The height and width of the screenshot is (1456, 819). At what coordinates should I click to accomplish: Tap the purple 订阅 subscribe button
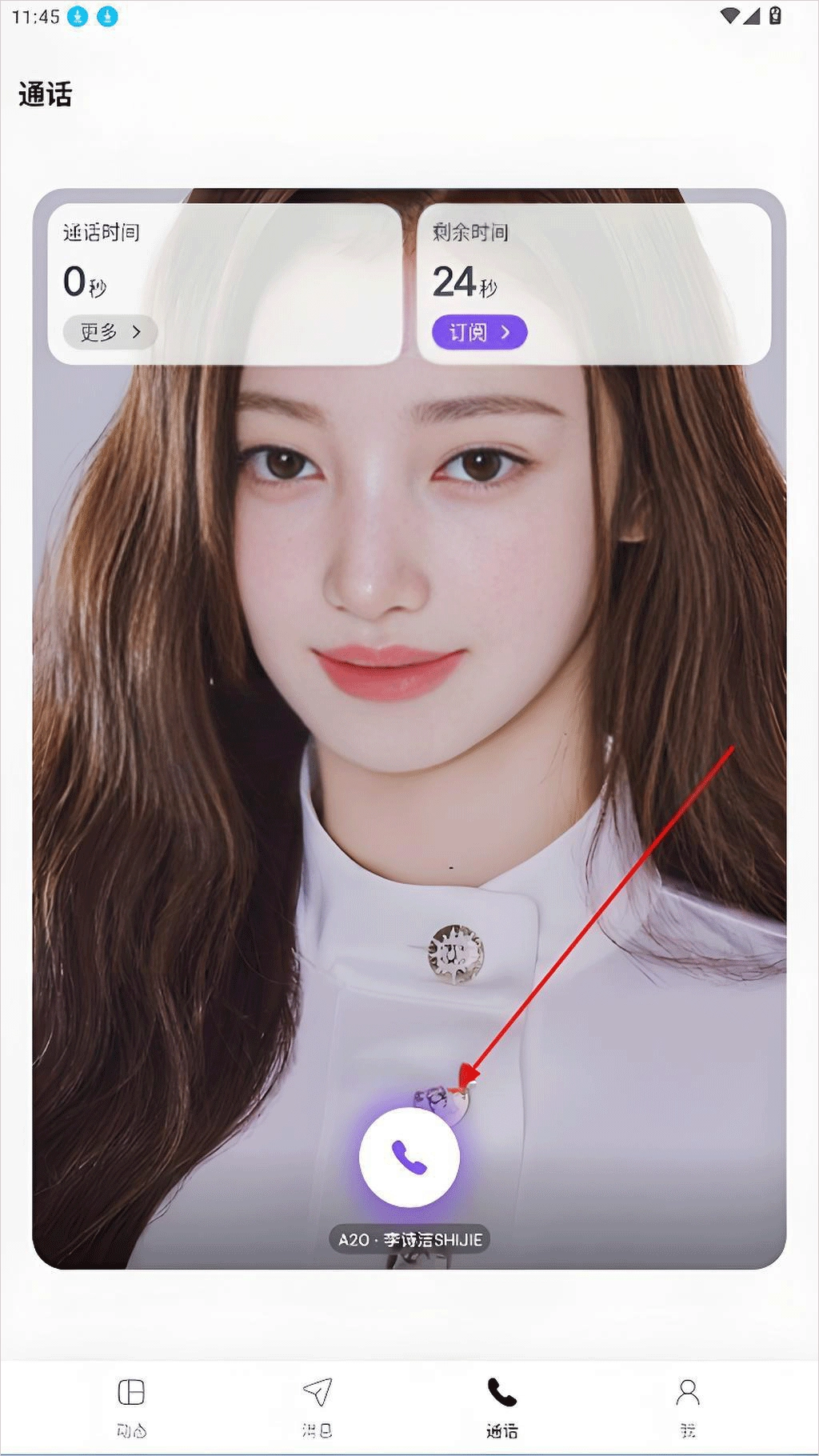pyautogui.click(x=479, y=332)
